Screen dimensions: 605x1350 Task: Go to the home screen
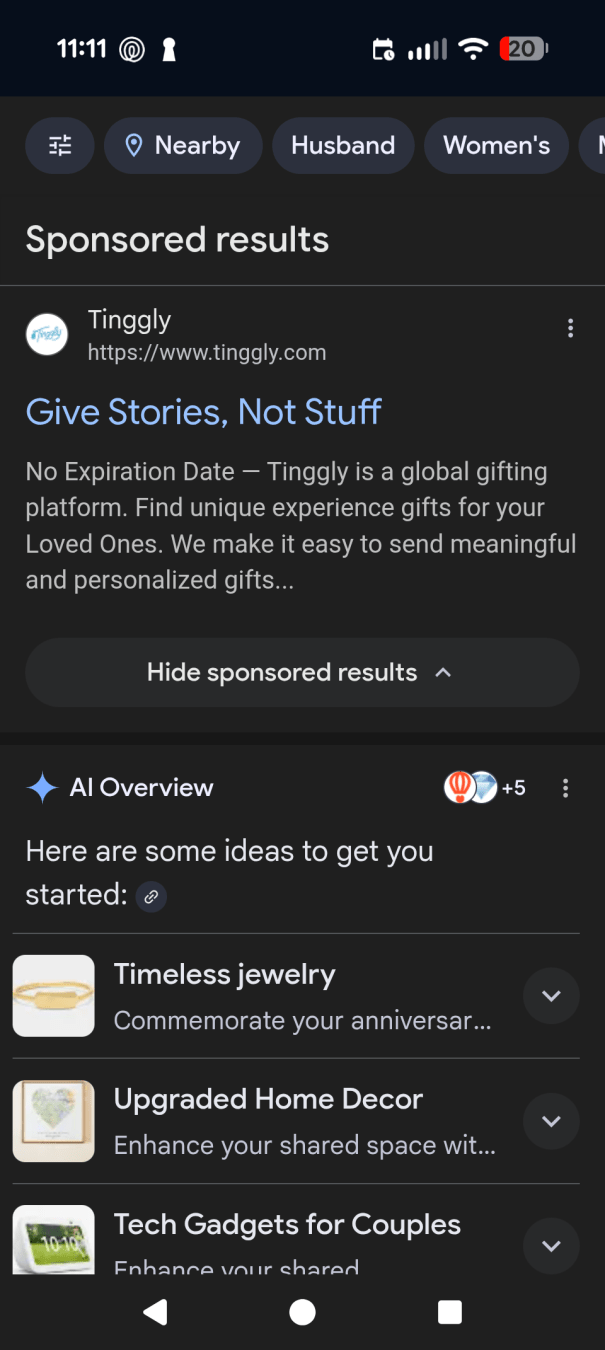[x=302, y=1312]
